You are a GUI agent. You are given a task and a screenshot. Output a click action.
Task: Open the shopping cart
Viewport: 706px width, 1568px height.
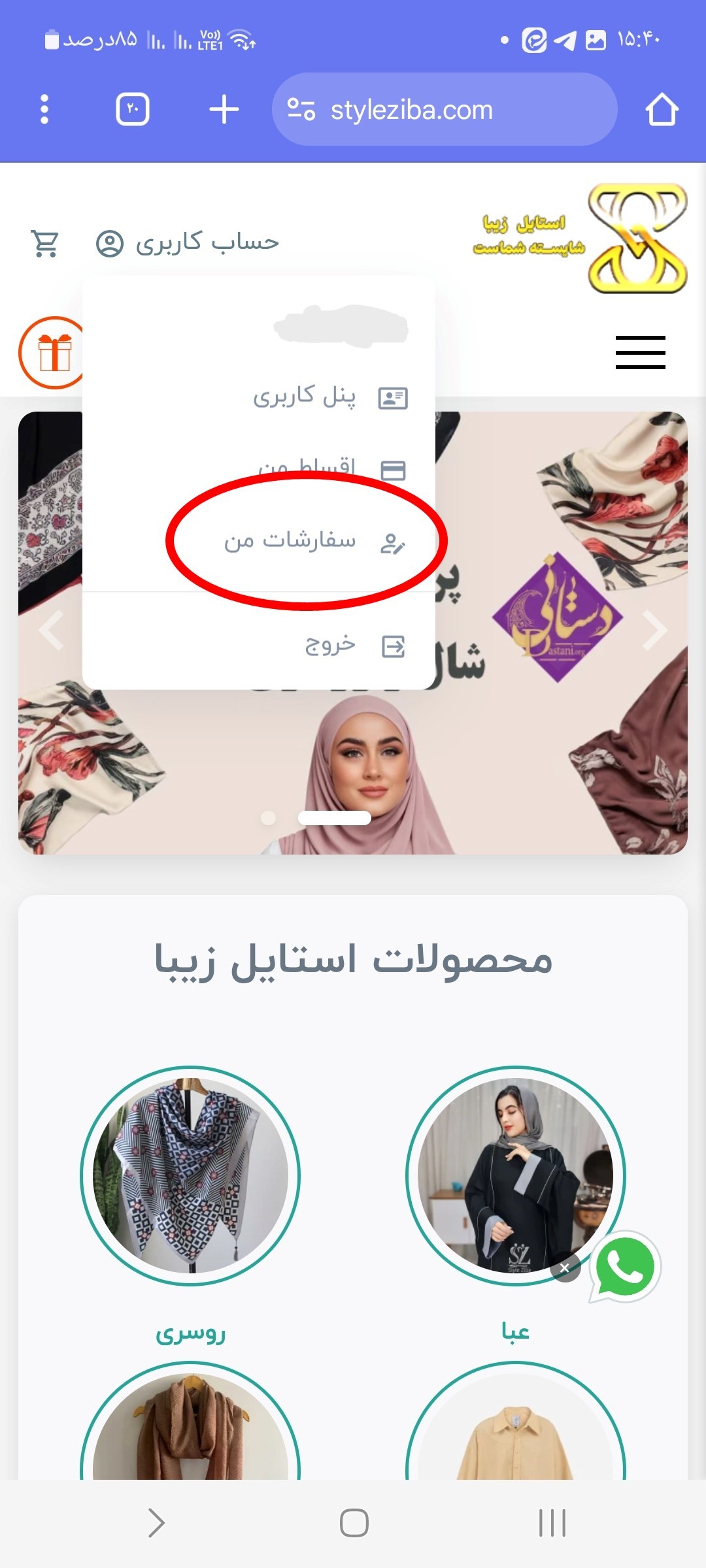[x=45, y=244]
